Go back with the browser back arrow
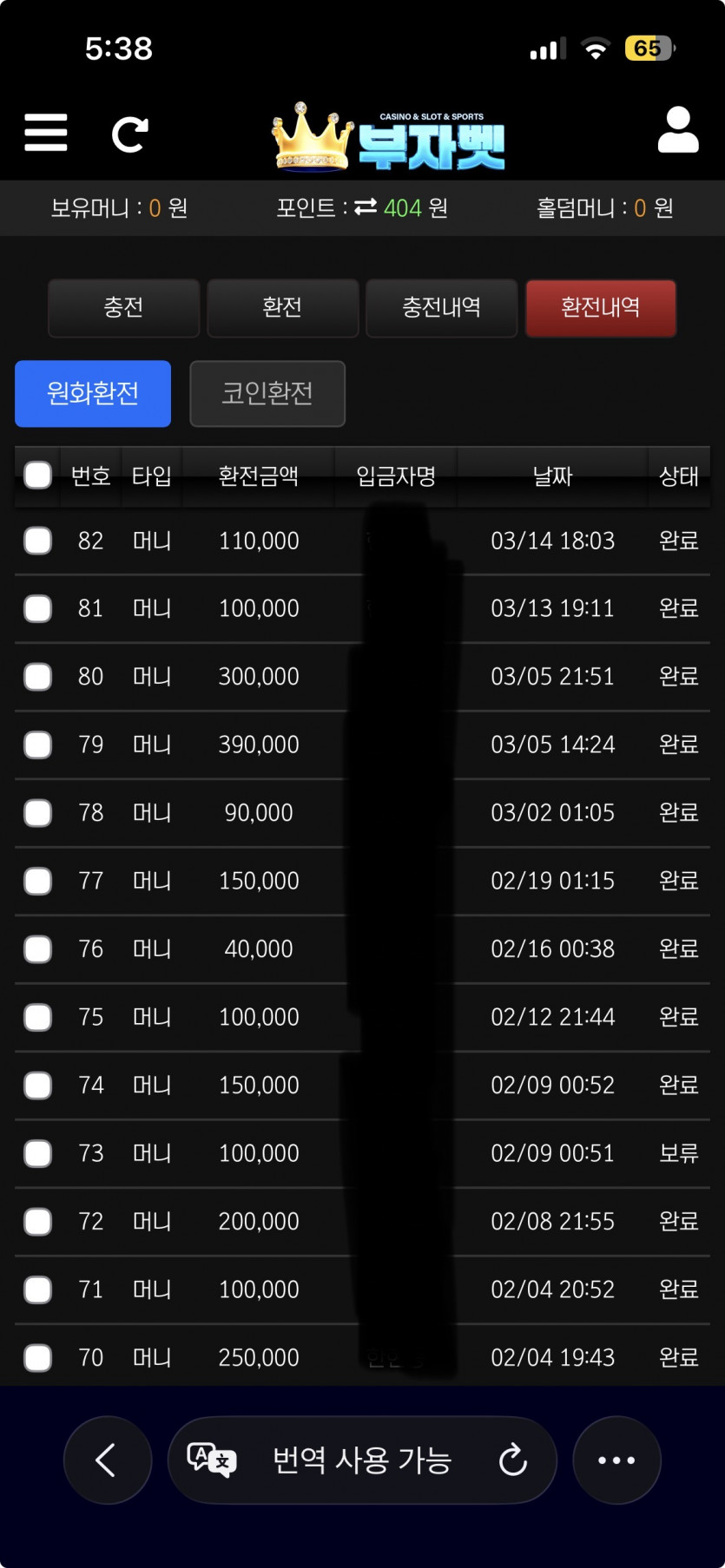The image size is (725, 1568). point(107,1460)
